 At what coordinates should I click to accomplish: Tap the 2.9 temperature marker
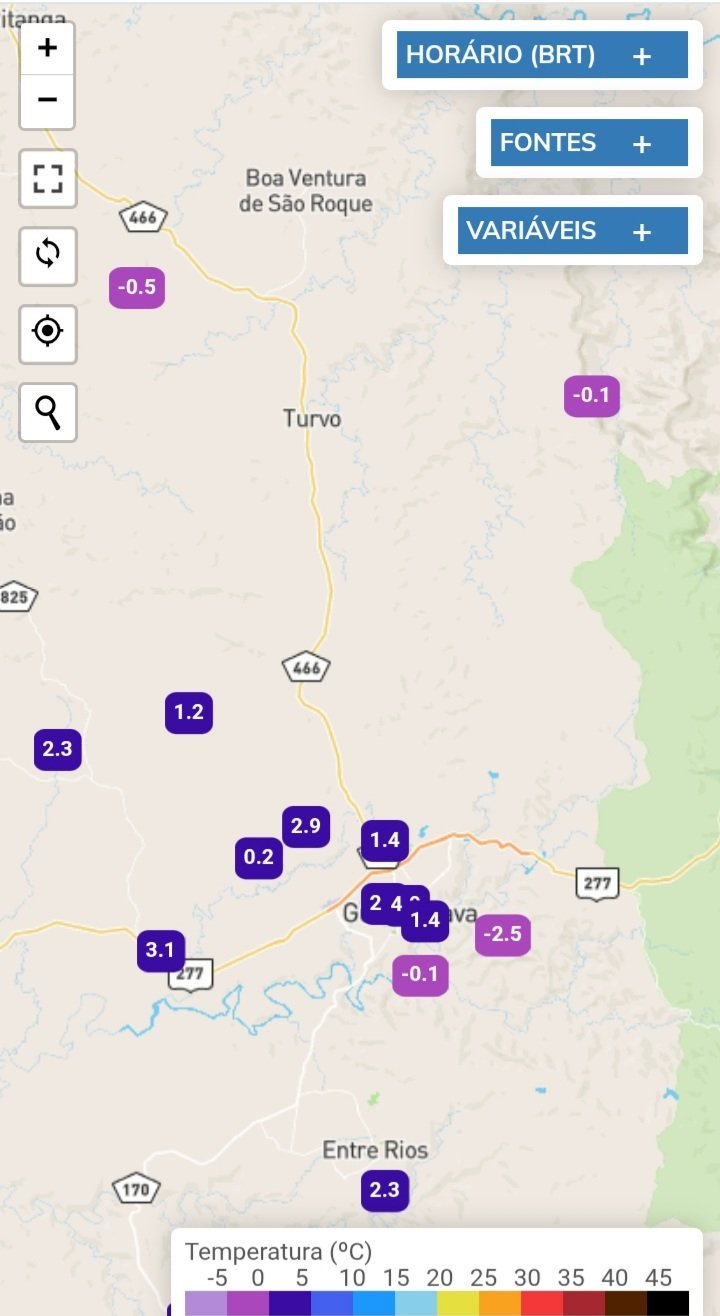[x=305, y=826]
